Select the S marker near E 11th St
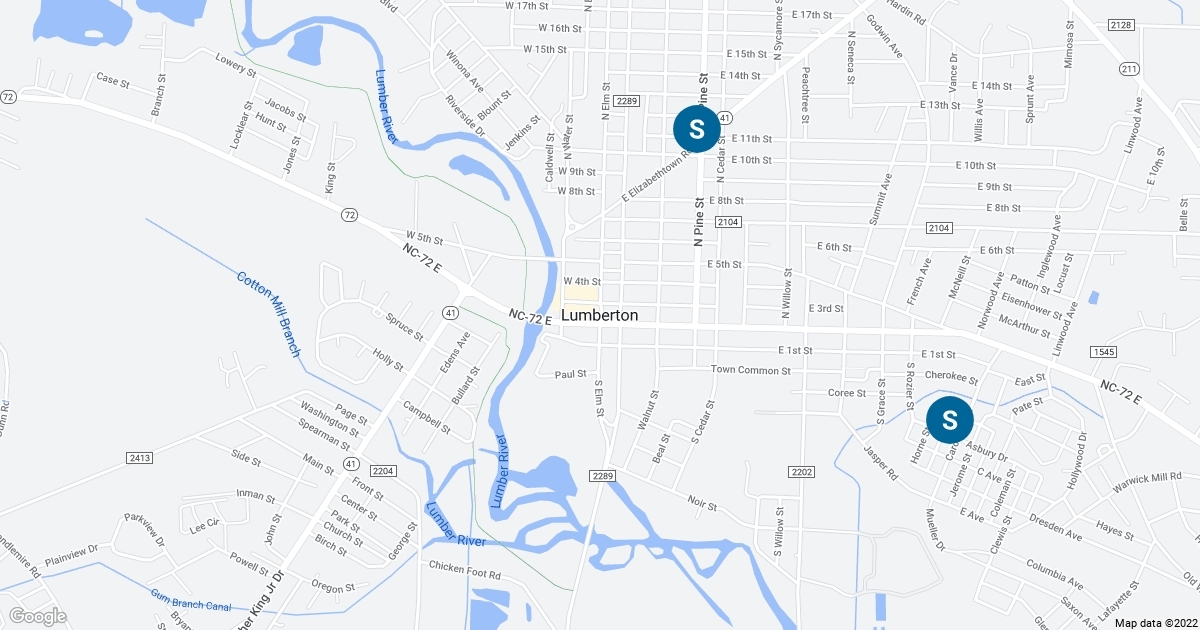The height and width of the screenshot is (630, 1200). point(697,129)
